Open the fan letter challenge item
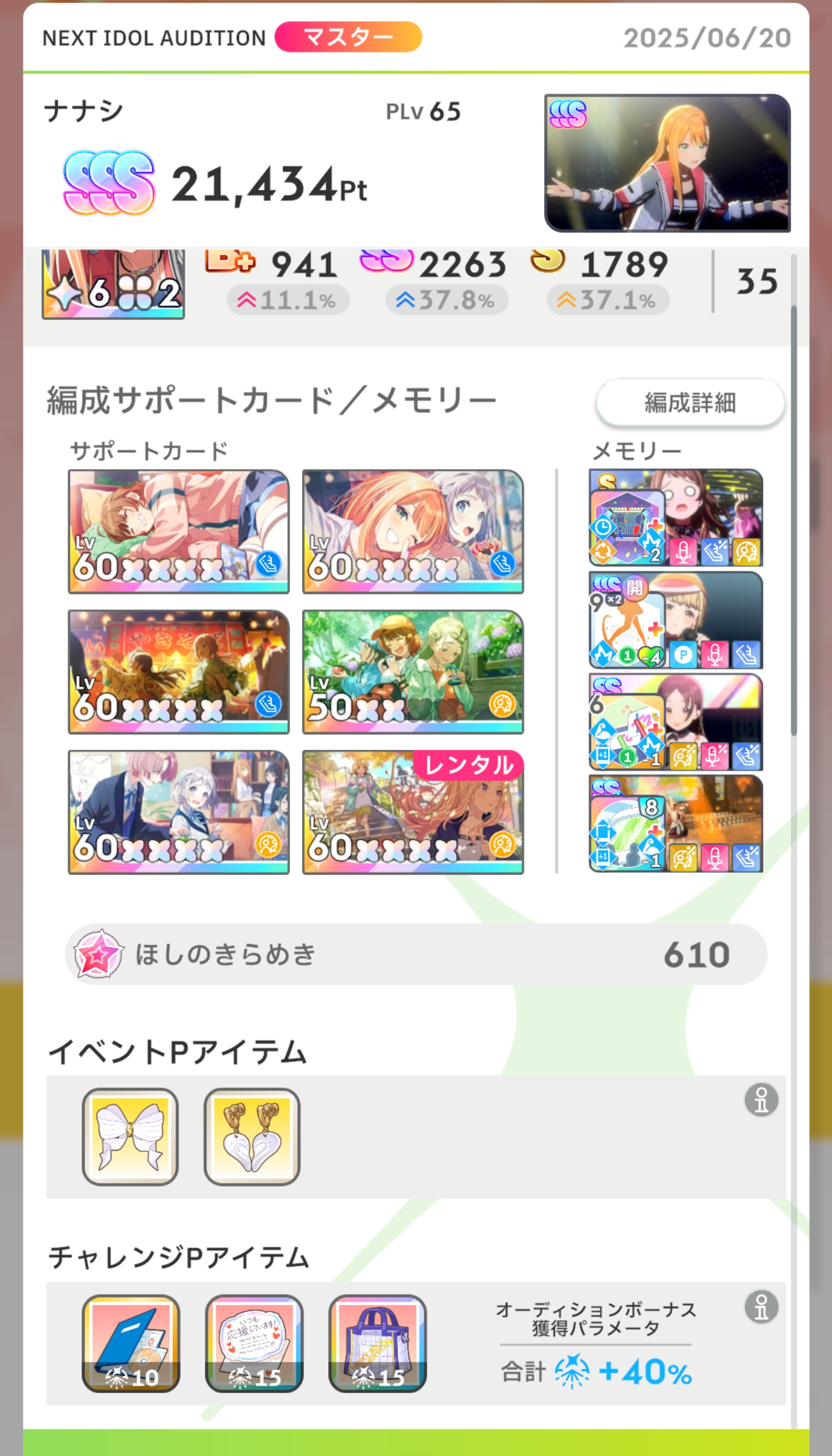 click(254, 1343)
